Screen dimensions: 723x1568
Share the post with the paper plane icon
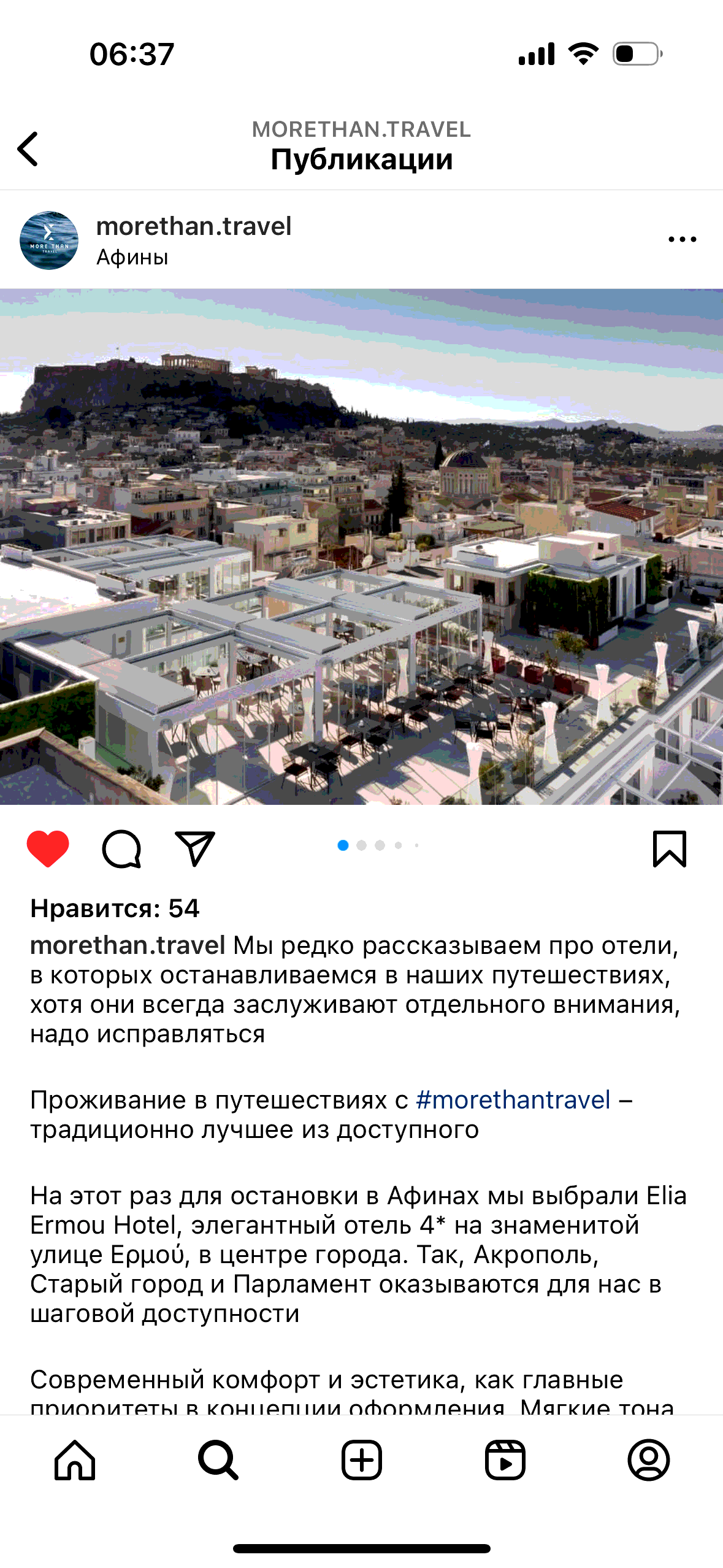195,848
